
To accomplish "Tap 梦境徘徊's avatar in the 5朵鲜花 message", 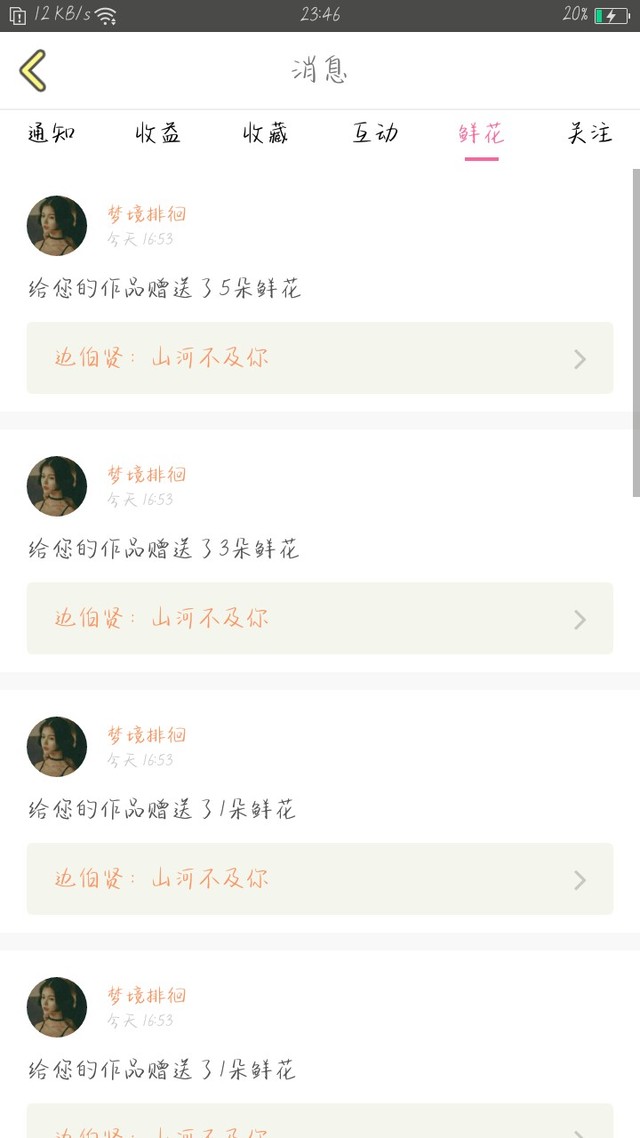I will (x=57, y=226).
